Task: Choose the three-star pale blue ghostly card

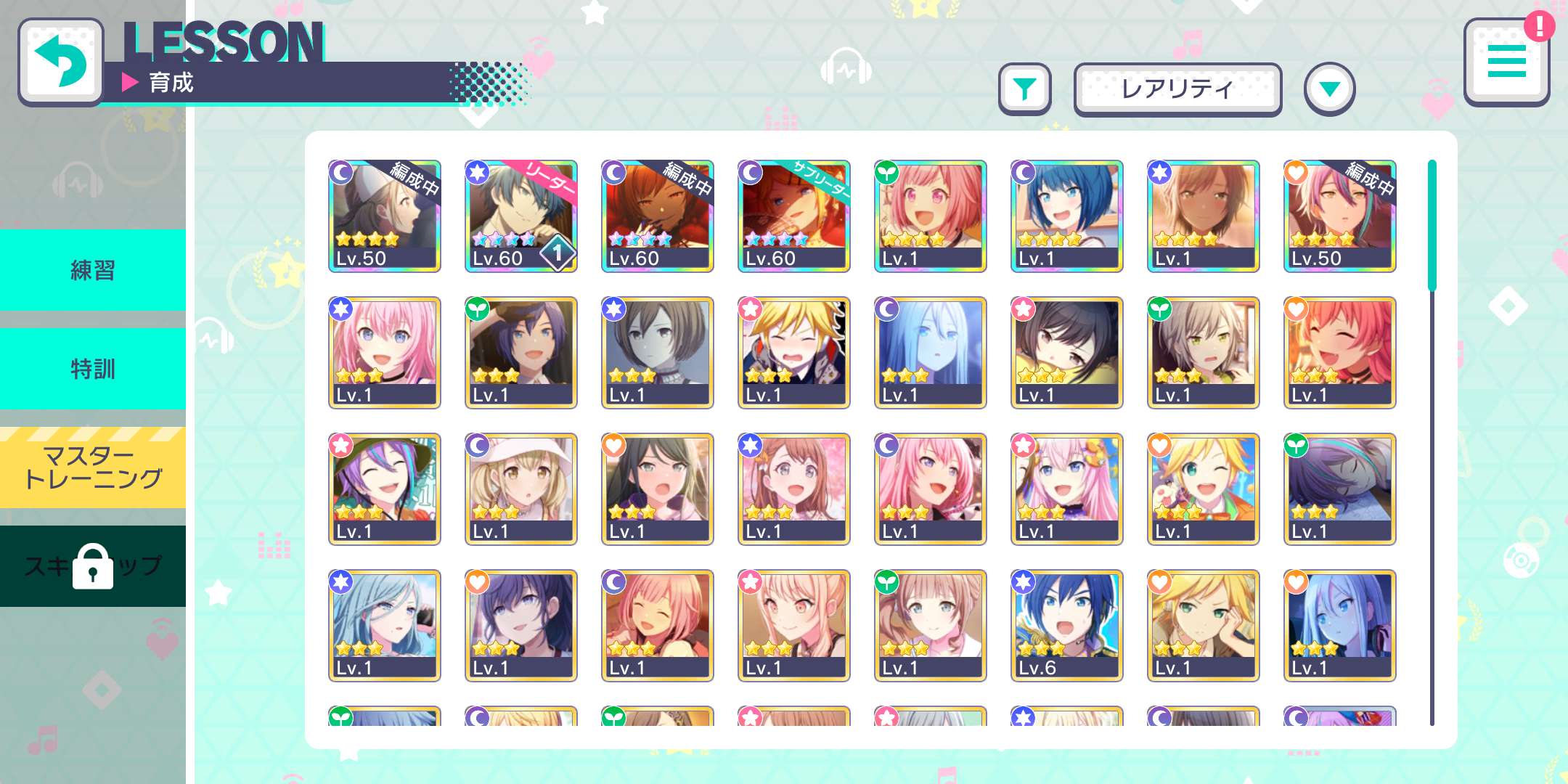Action: (x=930, y=352)
